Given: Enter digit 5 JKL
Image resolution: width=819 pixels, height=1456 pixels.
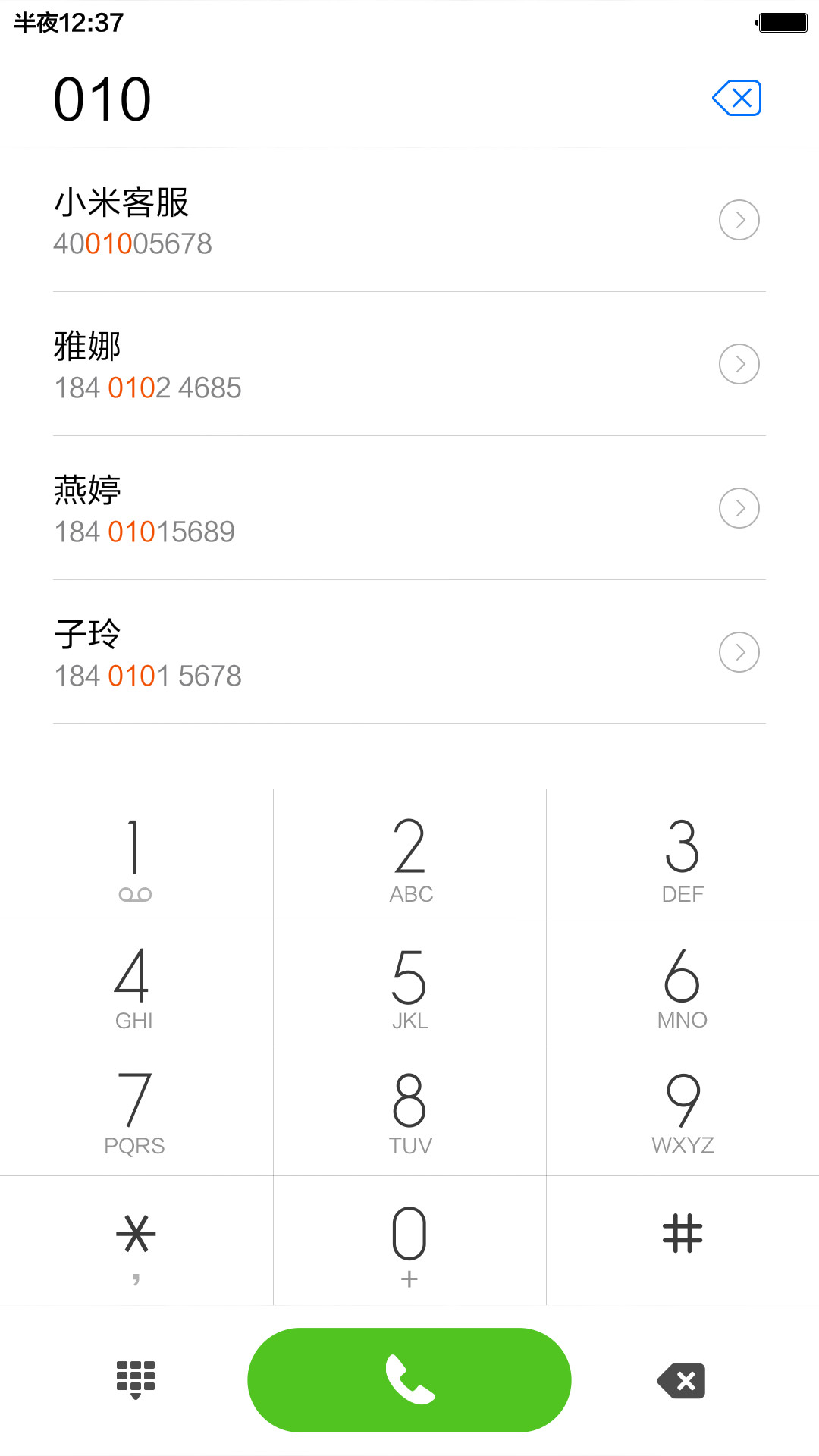Looking at the screenshot, I should tap(409, 983).
